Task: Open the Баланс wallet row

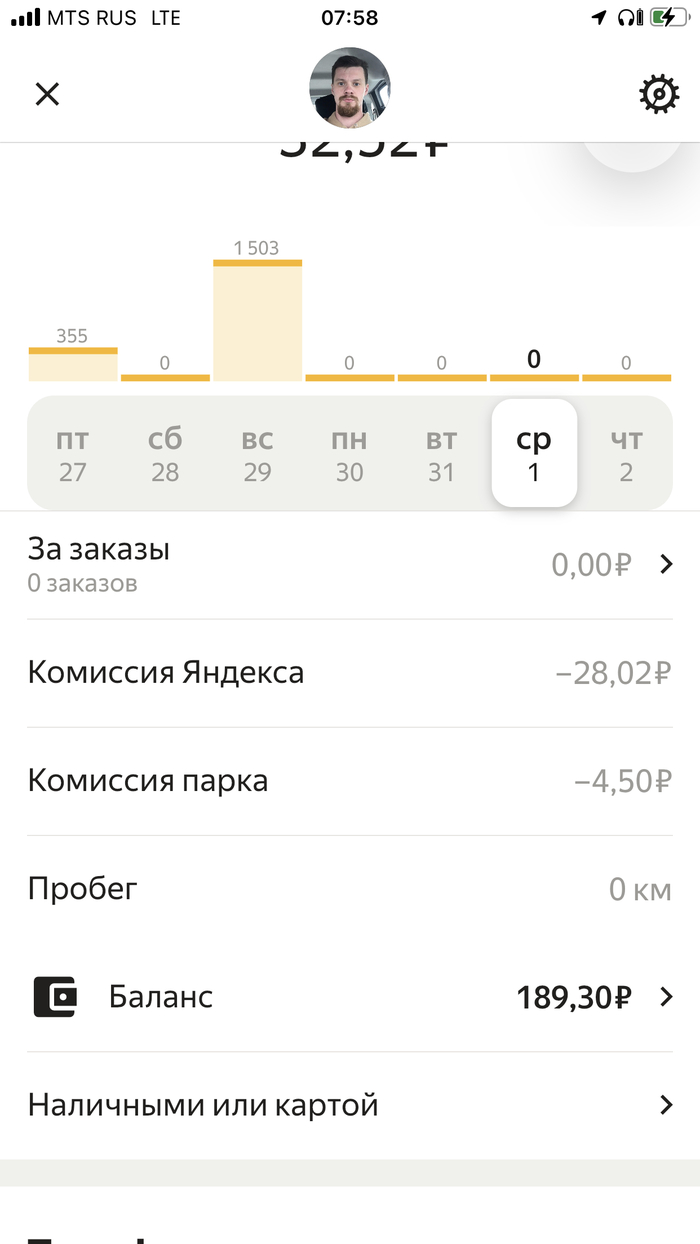Action: pyautogui.click(x=350, y=997)
